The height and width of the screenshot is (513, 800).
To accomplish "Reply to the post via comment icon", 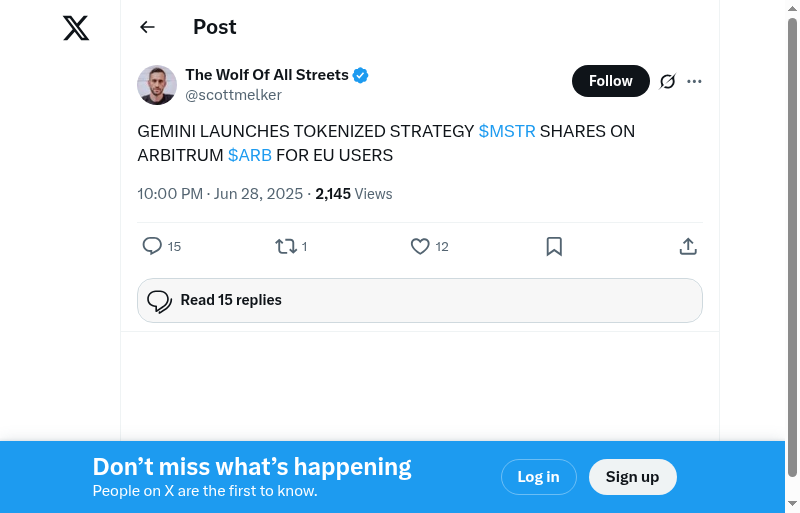I will point(152,246).
